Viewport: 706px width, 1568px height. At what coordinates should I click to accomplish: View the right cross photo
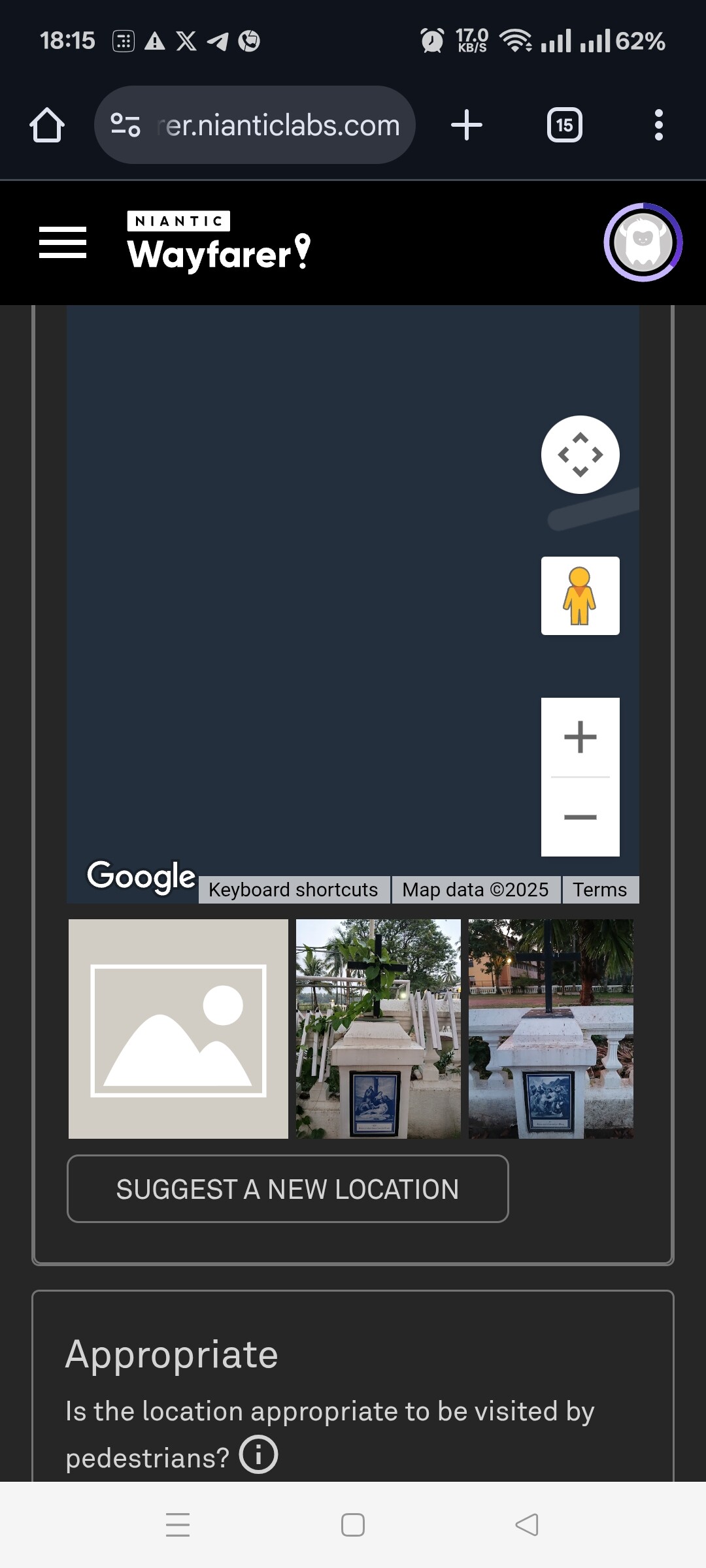pyautogui.click(x=550, y=1029)
